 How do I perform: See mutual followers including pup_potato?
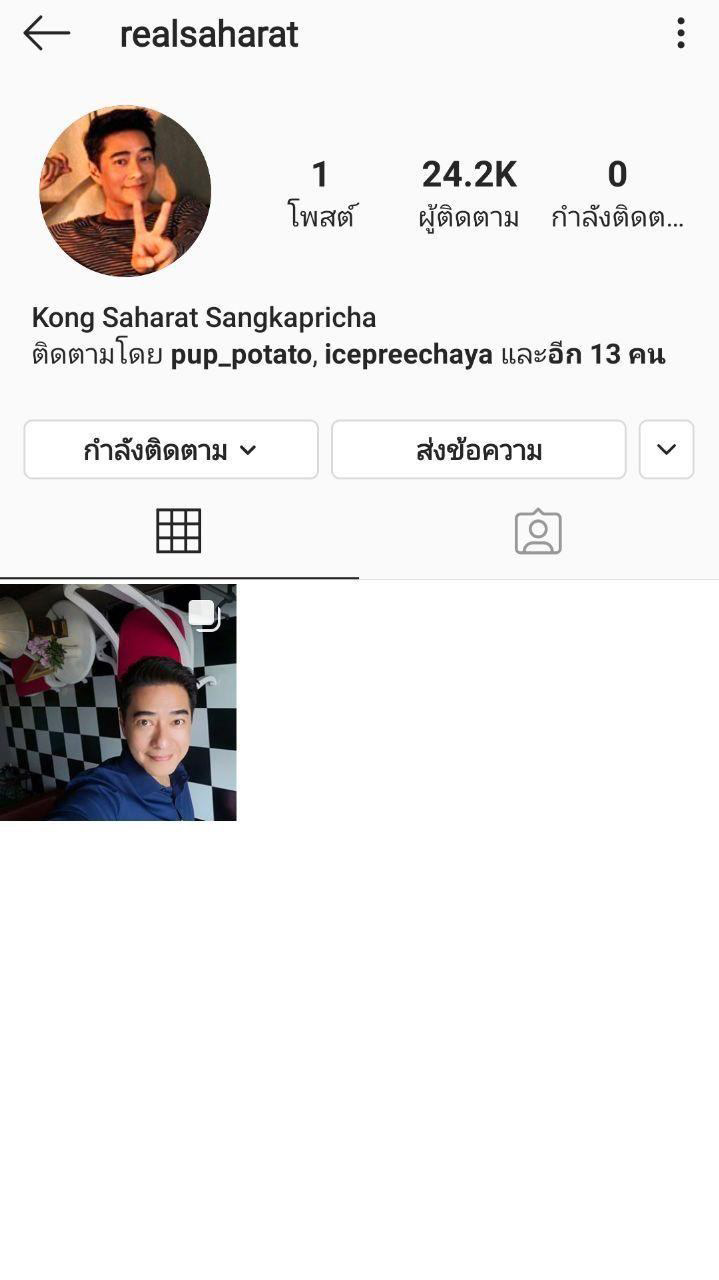[x=348, y=355]
